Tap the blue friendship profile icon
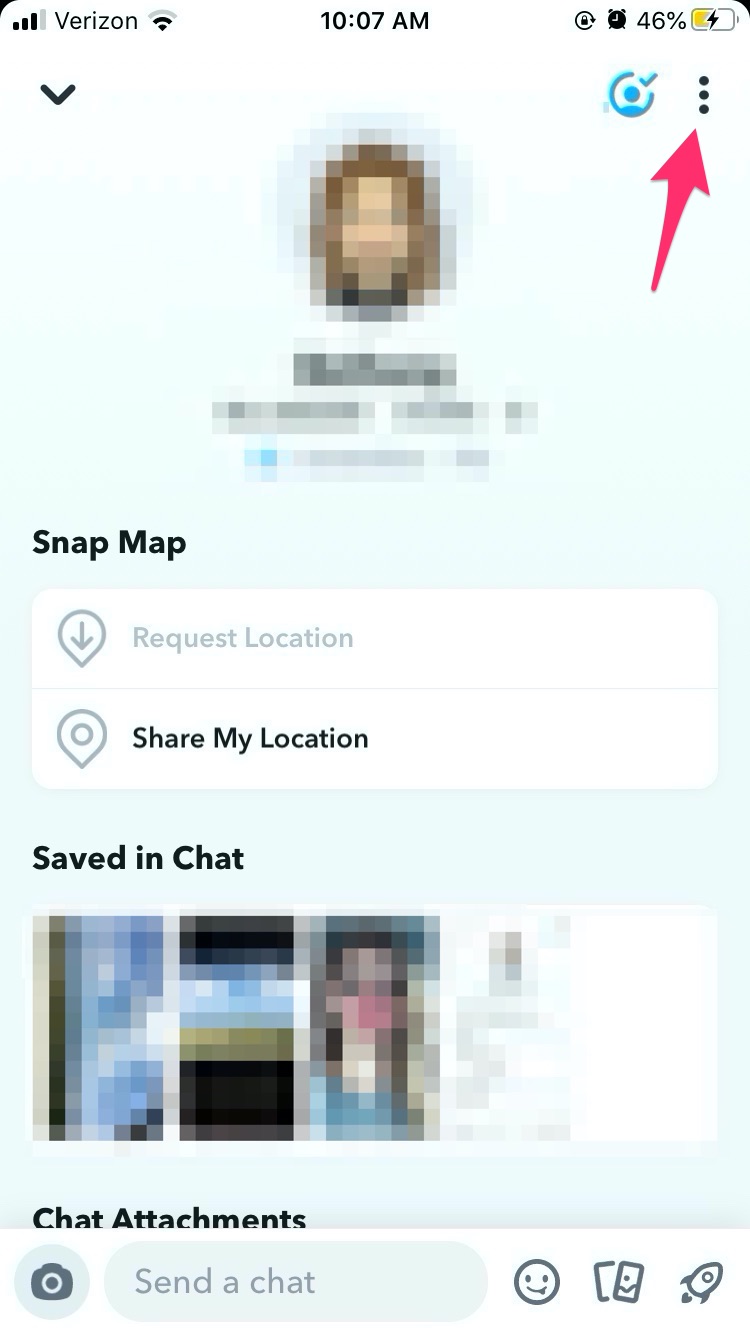The width and height of the screenshot is (750, 1334). [632, 95]
